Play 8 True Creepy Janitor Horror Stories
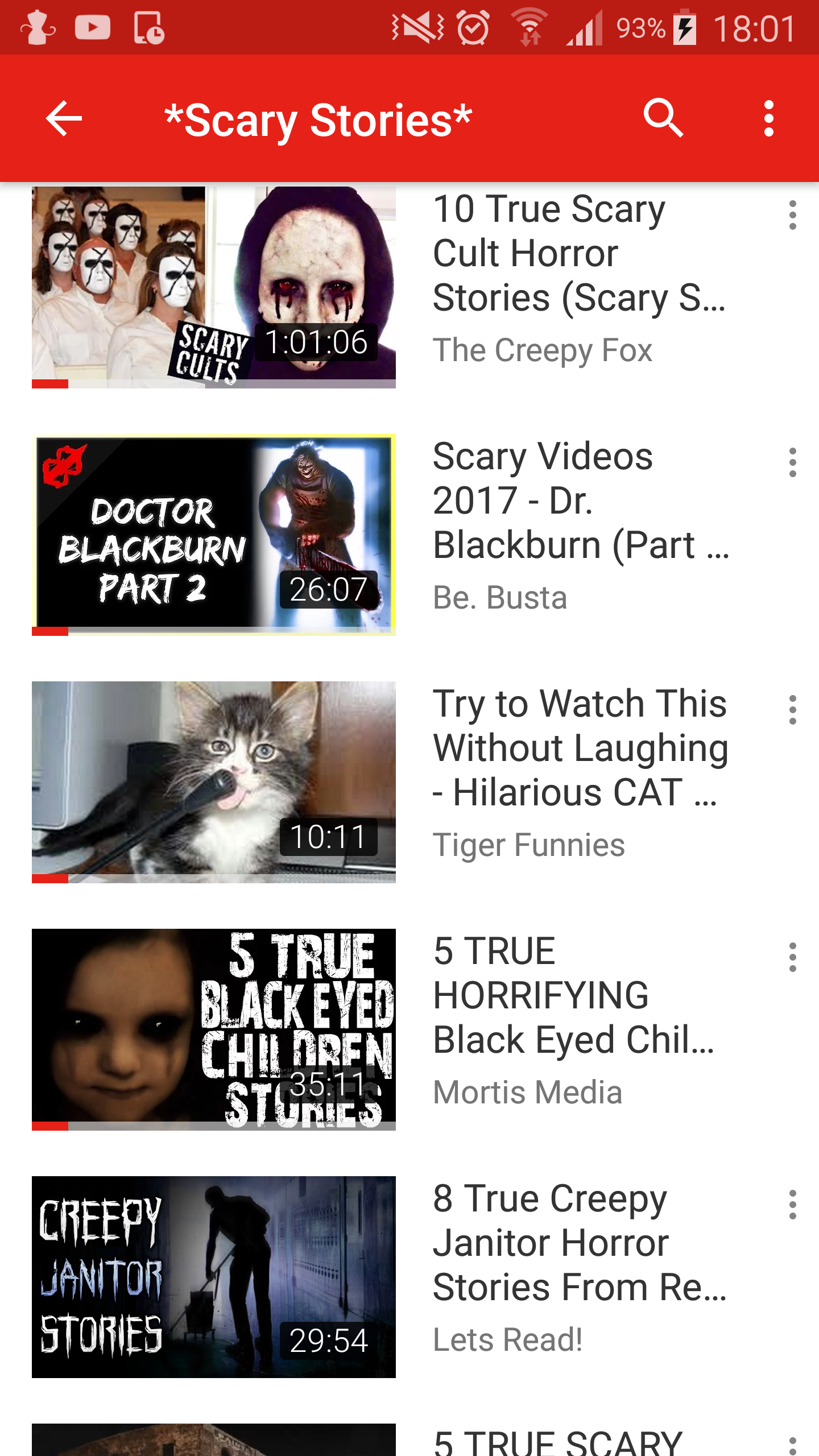Screen dimensions: 819x1456 click(214, 1277)
